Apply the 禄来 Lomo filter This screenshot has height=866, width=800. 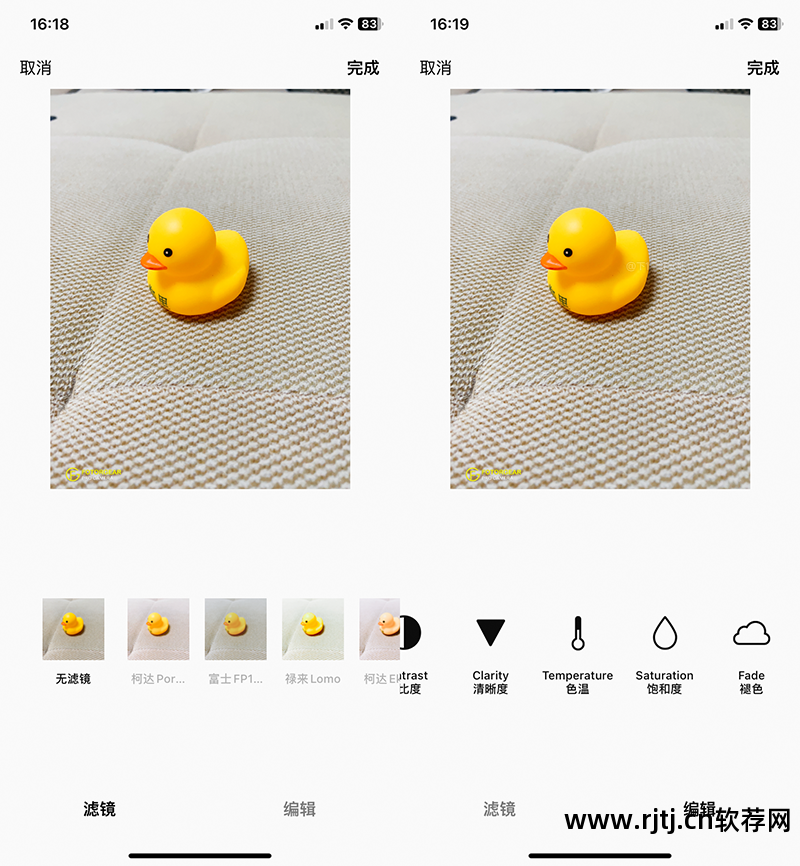[x=311, y=629]
